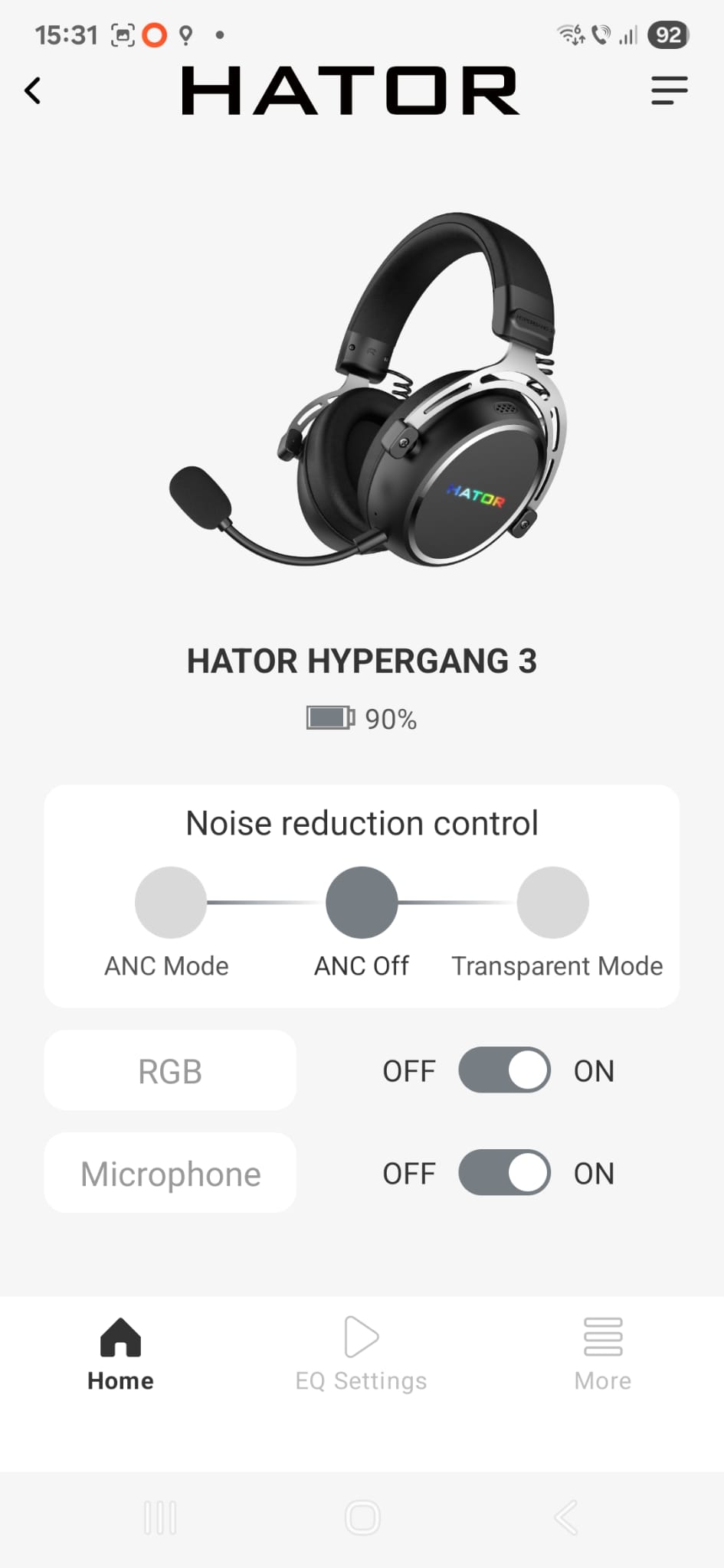The height and width of the screenshot is (1568, 724).
Task: Select ANC Mode noise reduction
Action: coord(170,903)
